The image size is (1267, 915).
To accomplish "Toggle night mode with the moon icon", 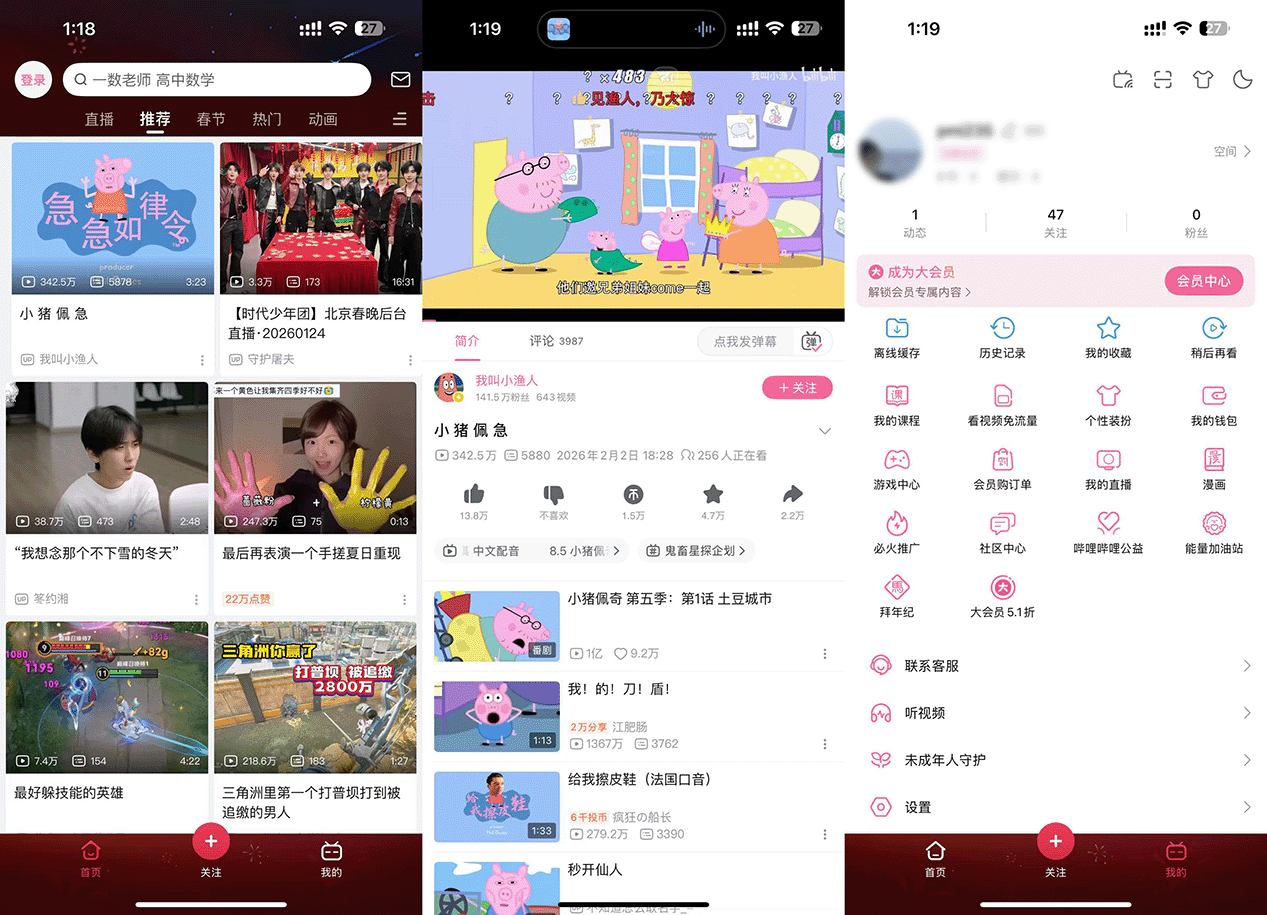I will click(x=1243, y=80).
